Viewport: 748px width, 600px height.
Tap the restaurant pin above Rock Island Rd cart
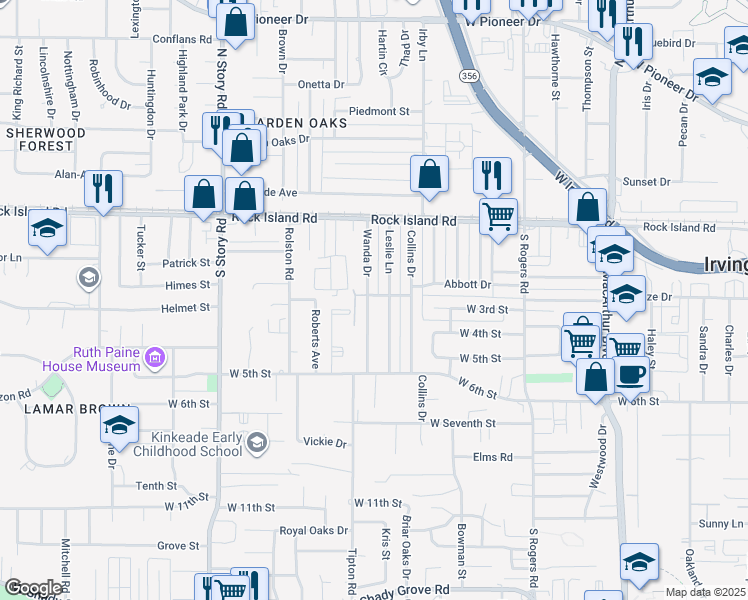tap(492, 177)
